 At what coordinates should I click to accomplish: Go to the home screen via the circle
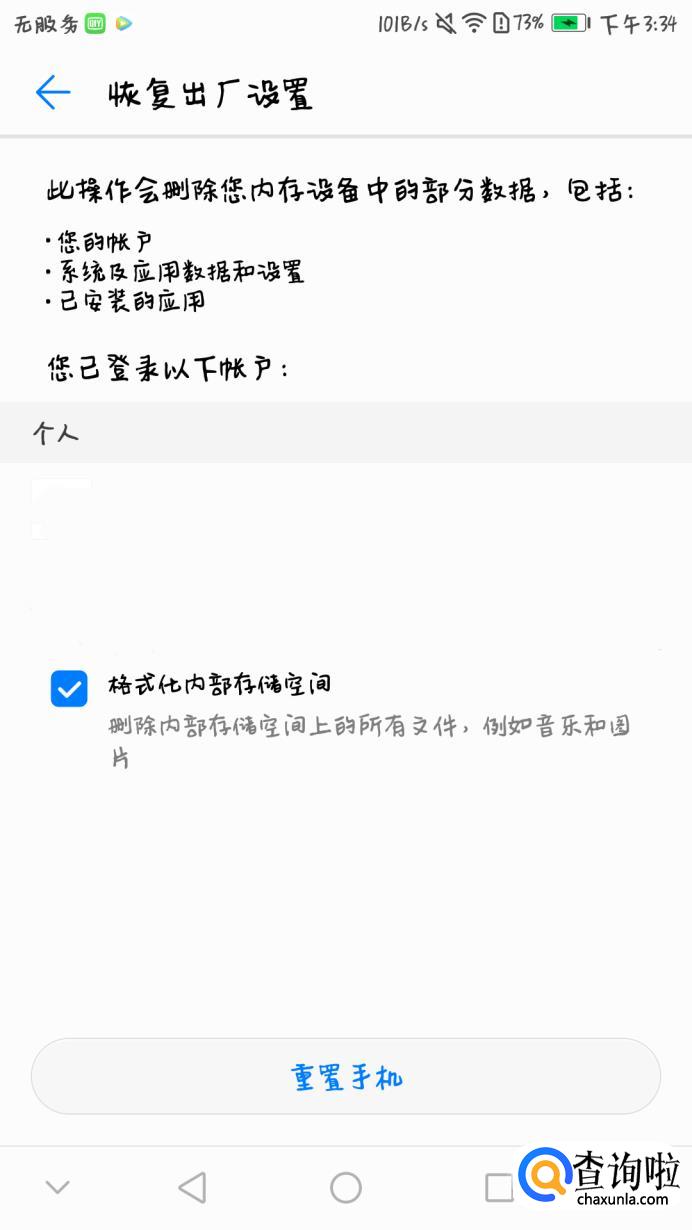coord(346,1187)
